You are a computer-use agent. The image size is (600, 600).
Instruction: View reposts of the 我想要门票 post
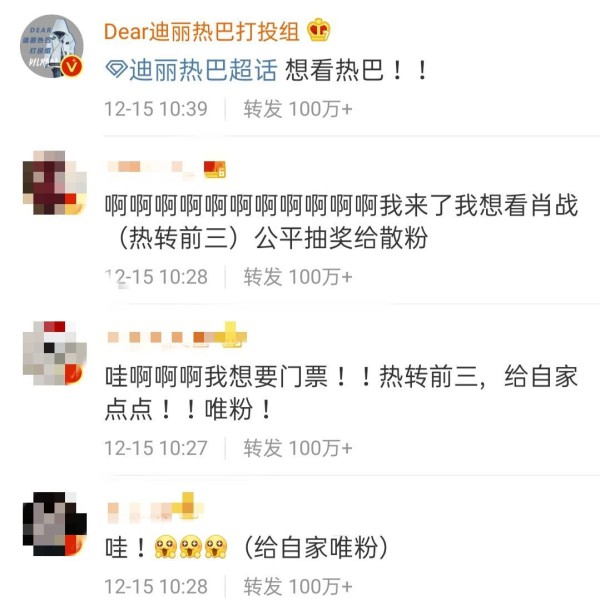pos(298,448)
